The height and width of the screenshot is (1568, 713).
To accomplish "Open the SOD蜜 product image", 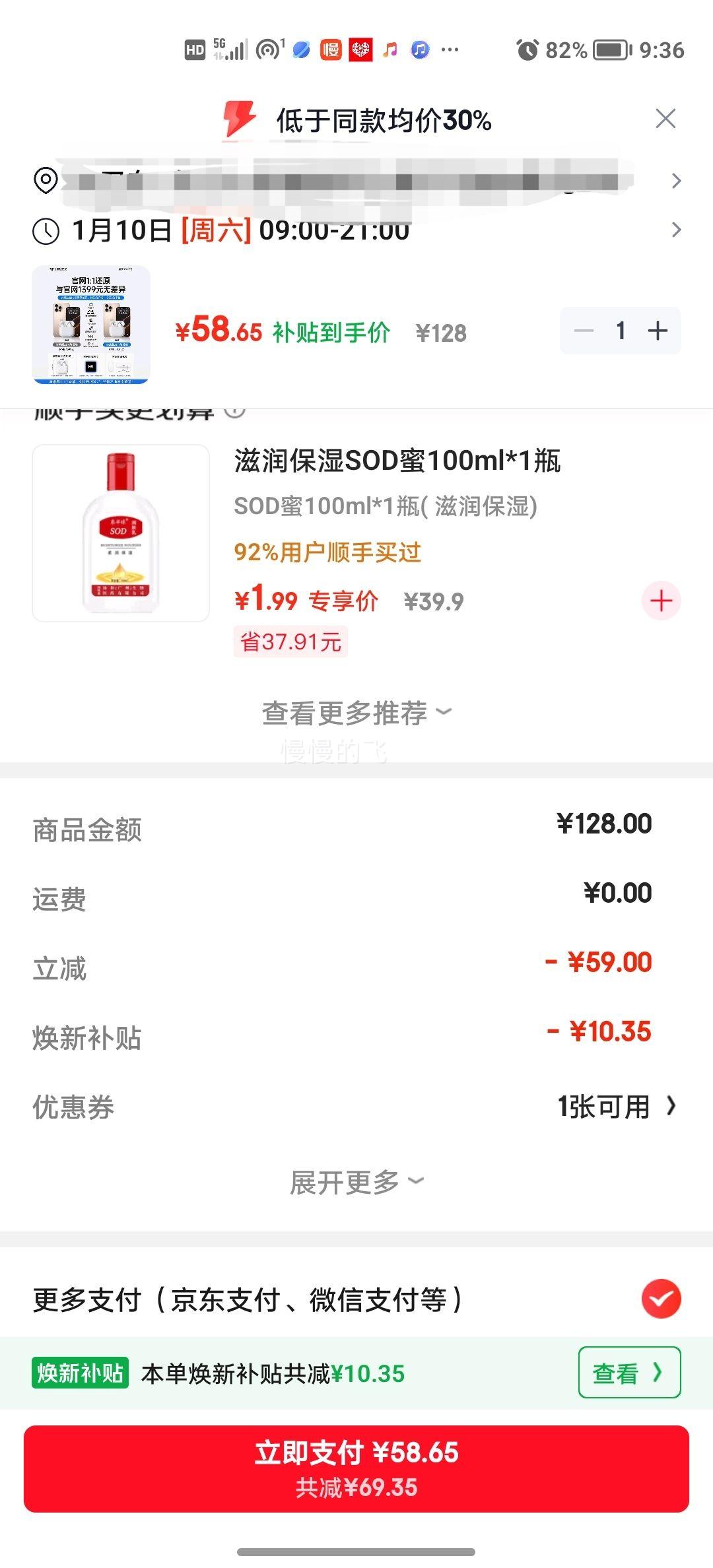I will pyautogui.click(x=121, y=533).
